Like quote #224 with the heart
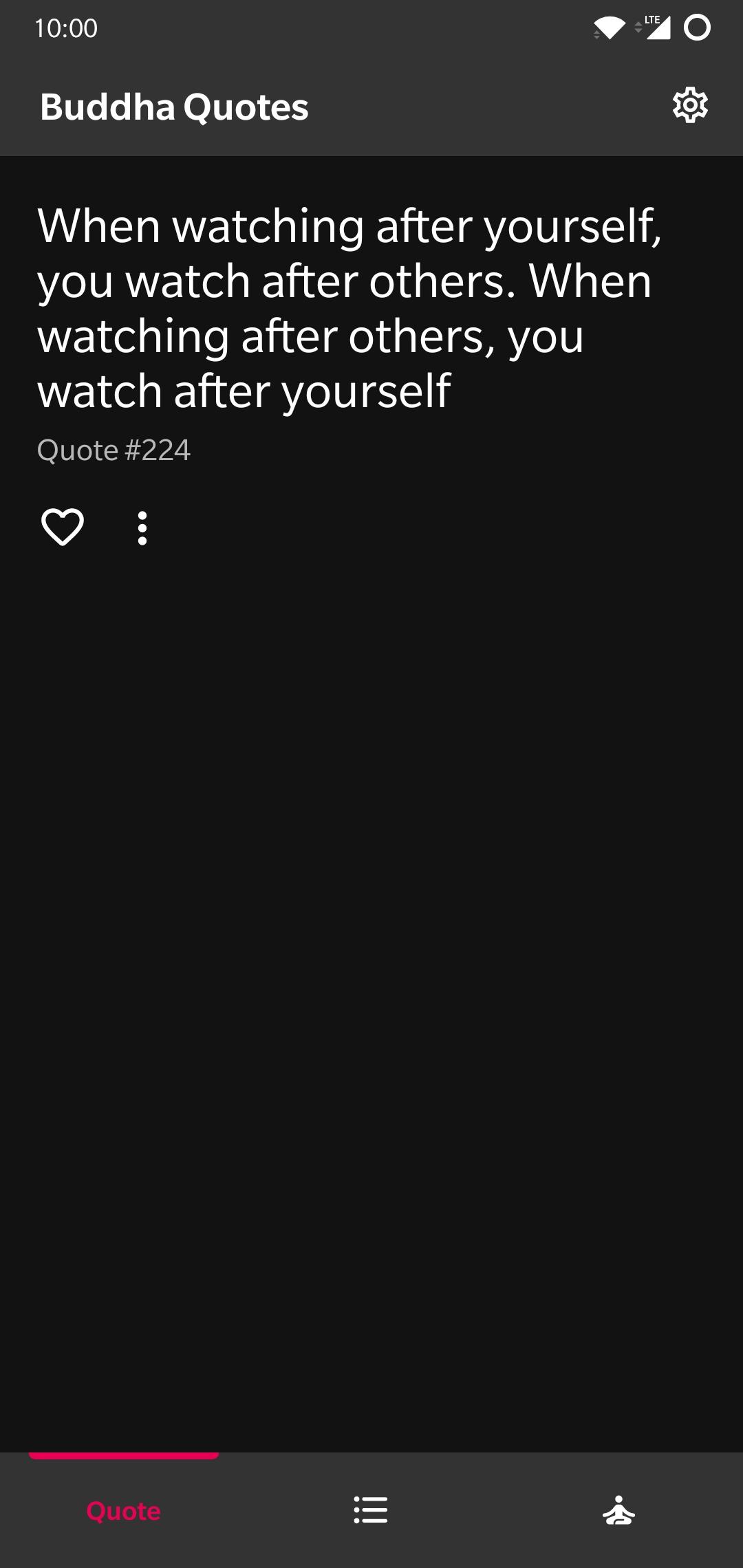 (63, 527)
